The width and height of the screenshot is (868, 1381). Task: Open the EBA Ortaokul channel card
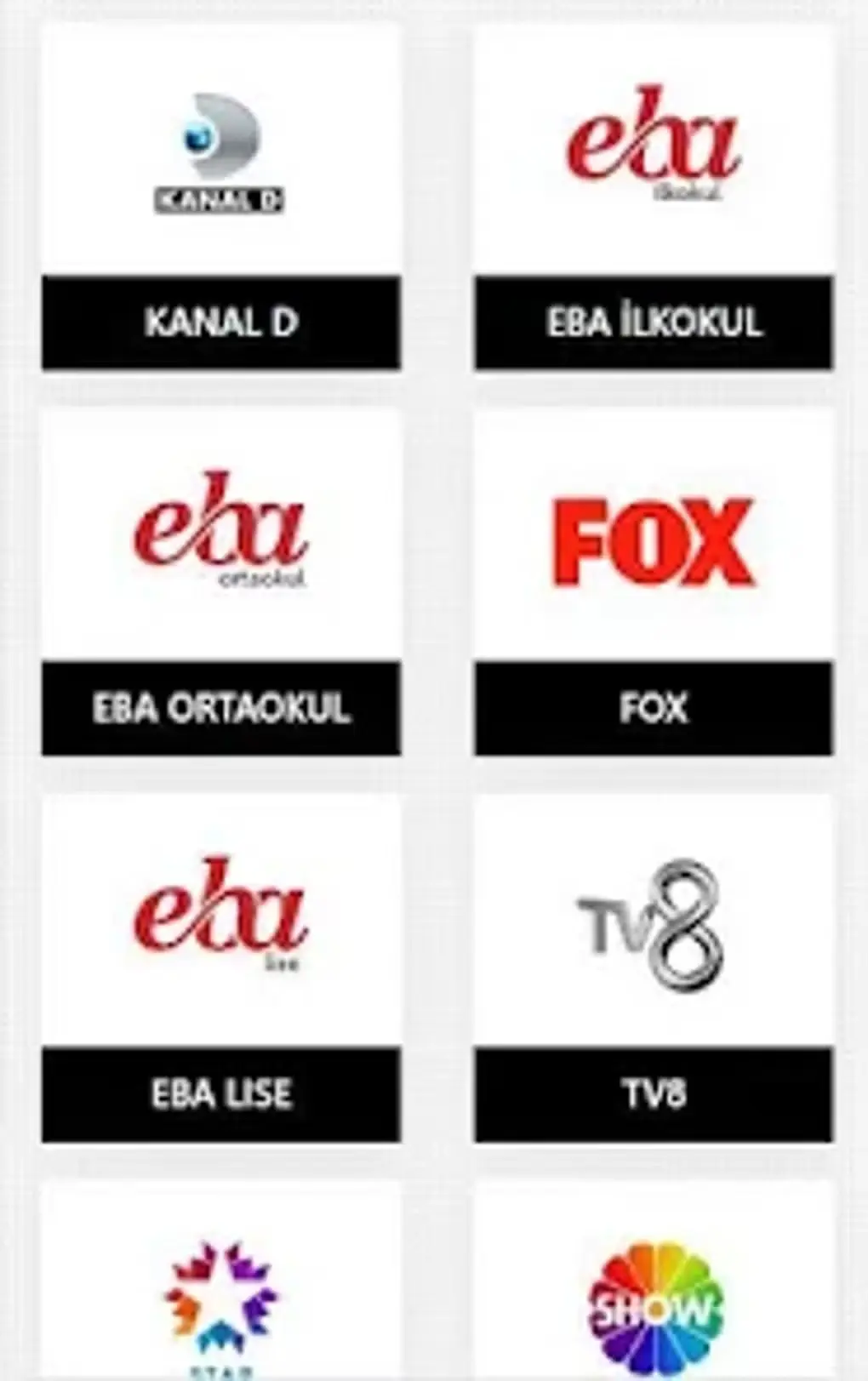220,583
